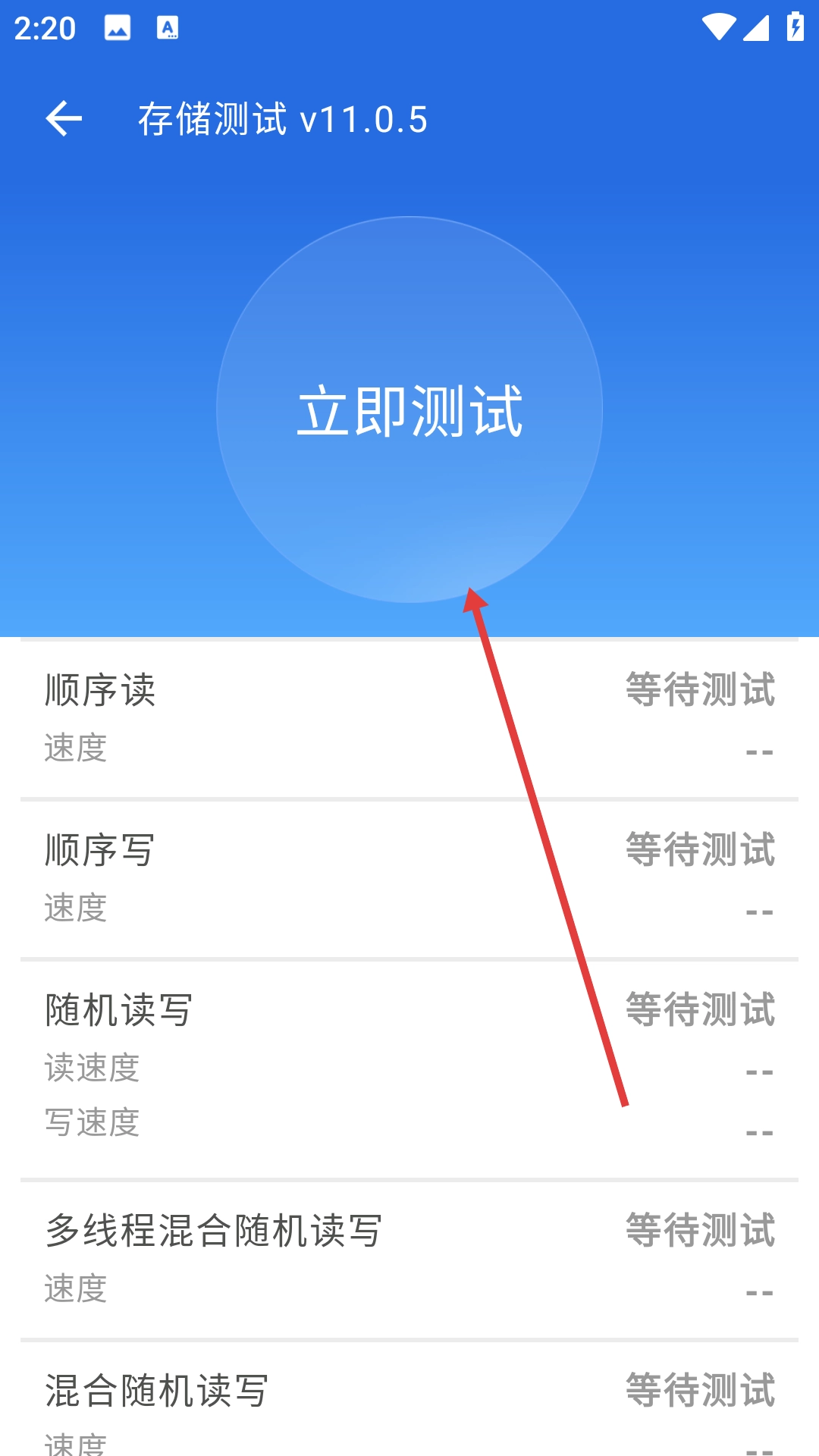Image resolution: width=819 pixels, height=1456 pixels.
Task: Go back using the top-left arrow
Action: (64, 118)
